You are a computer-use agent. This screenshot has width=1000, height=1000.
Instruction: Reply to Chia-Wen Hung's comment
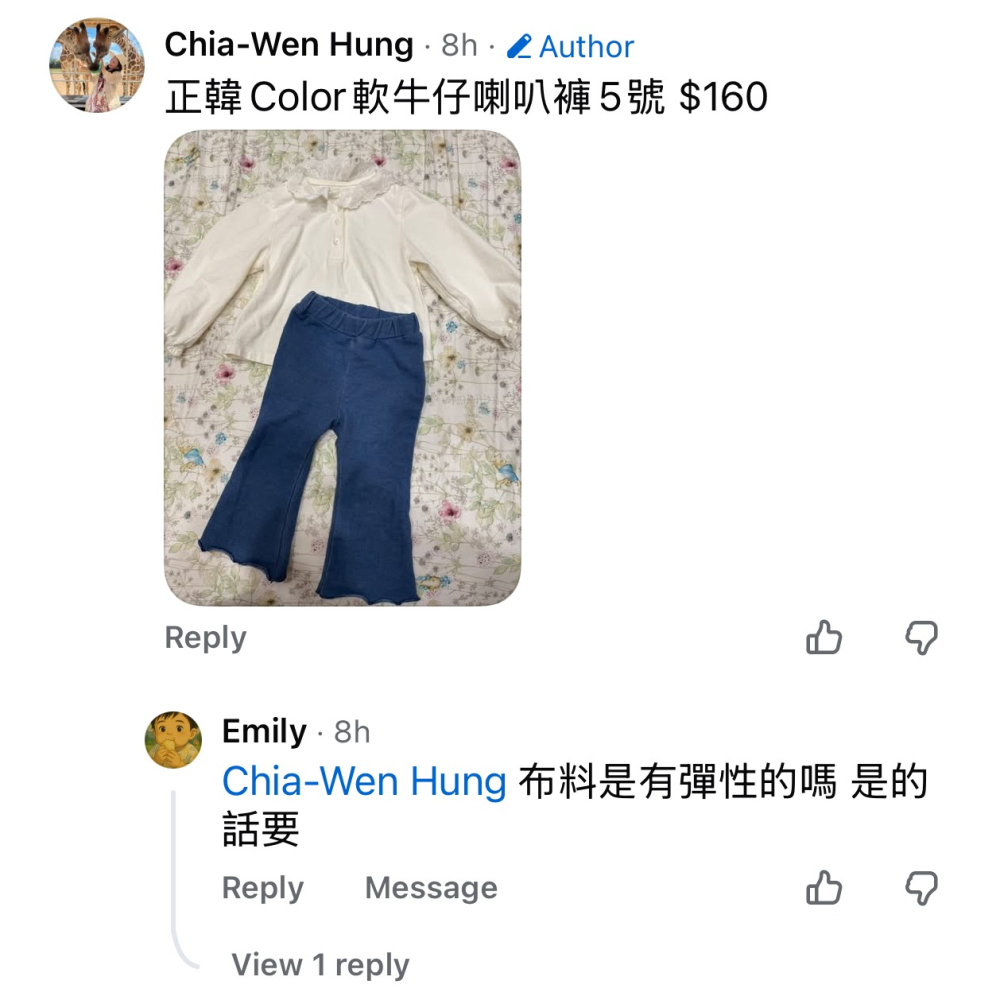pyautogui.click(x=205, y=638)
